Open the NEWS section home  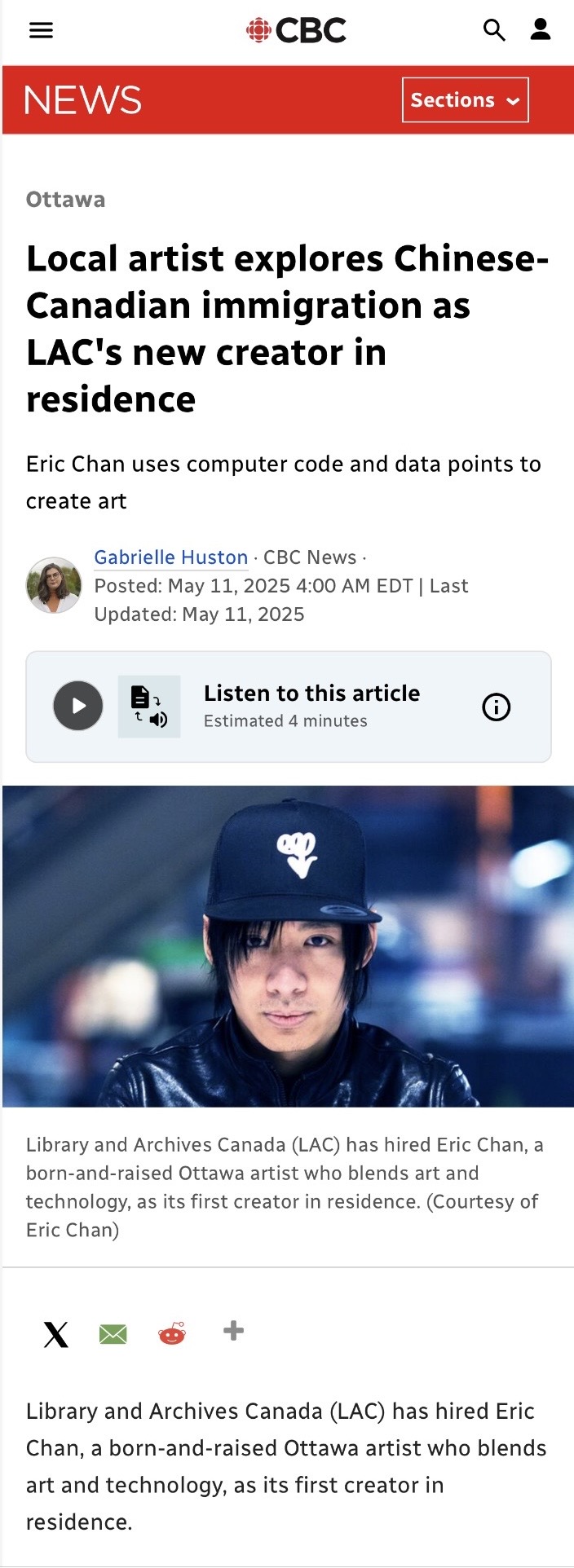point(82,100)
